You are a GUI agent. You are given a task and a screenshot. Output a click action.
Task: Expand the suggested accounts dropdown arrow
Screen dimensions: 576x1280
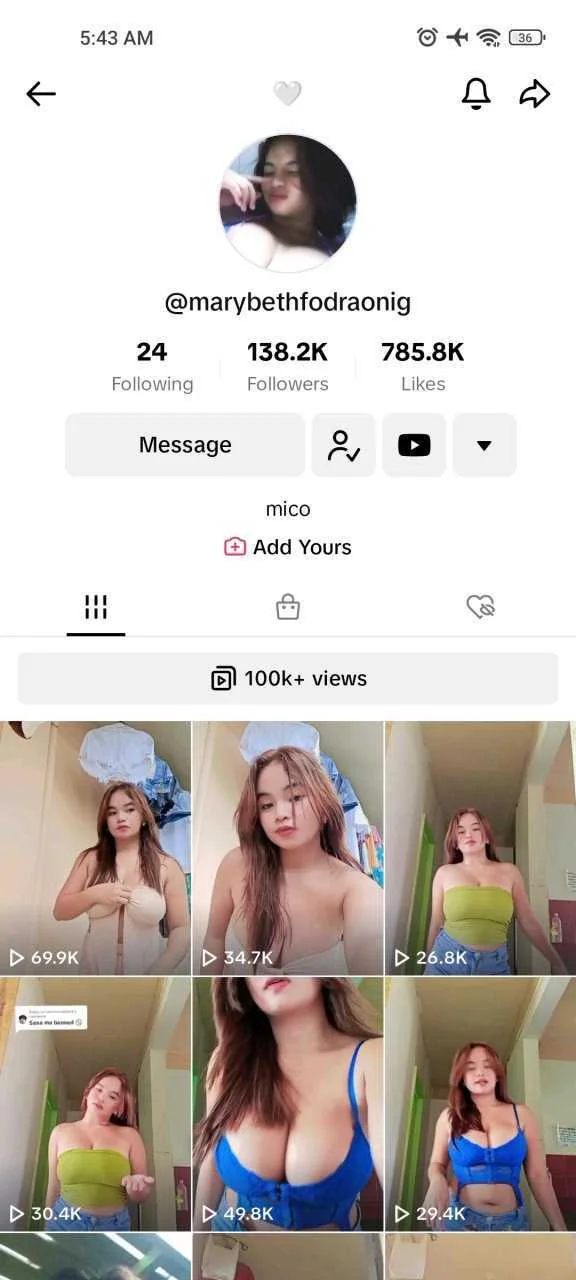tap(484, 445)
